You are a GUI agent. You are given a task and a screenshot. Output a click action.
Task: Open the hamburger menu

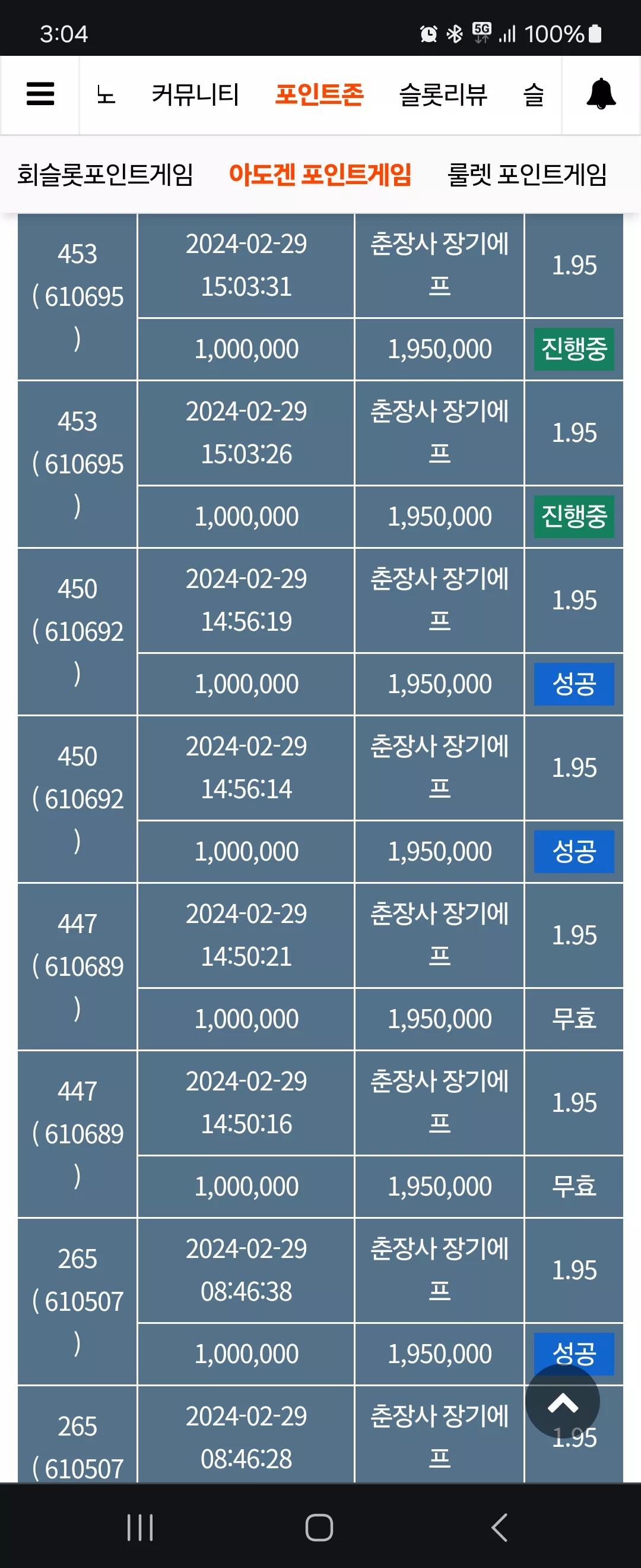click(x=40, y=94)
